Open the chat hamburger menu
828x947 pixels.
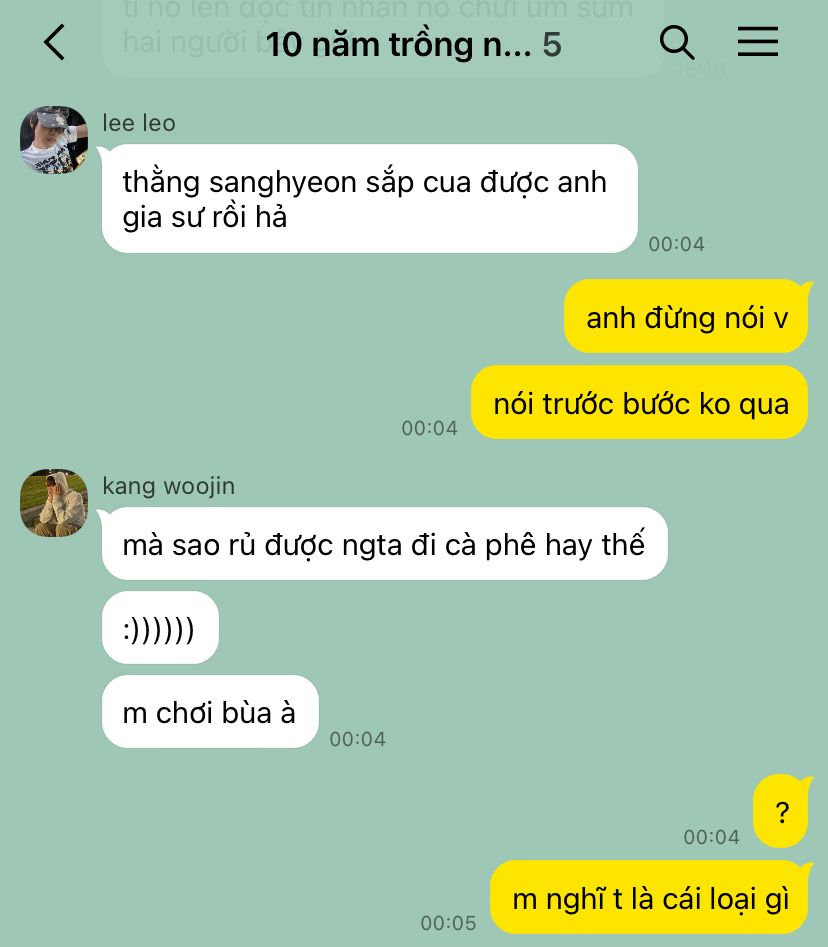pos(758,42)
